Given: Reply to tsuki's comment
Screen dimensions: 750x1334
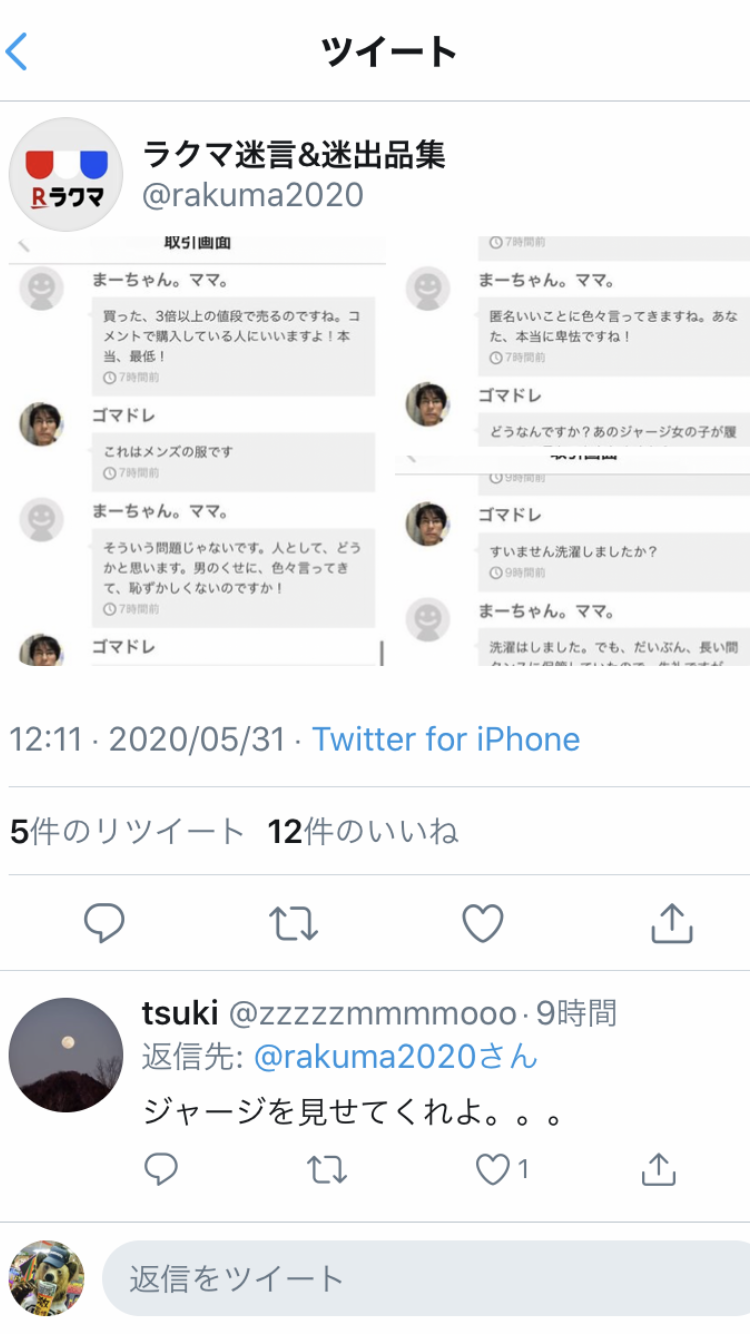Looking at the screenshot, I should click(161, 1168).
